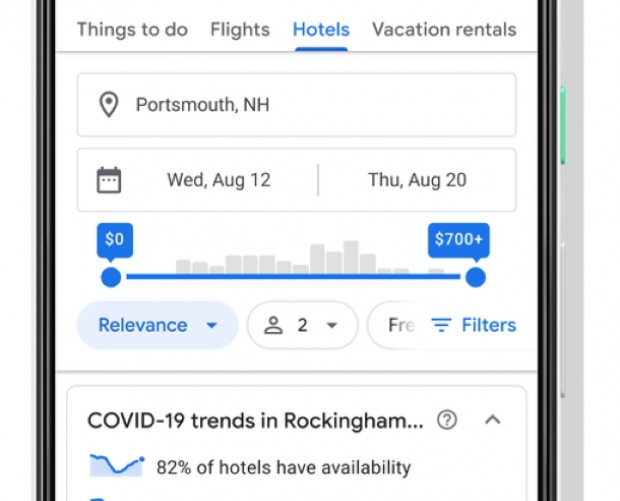Collapse the COVID-19 trends card
Viewport: 620px width, 501px height.
click(x=492, y=420)
